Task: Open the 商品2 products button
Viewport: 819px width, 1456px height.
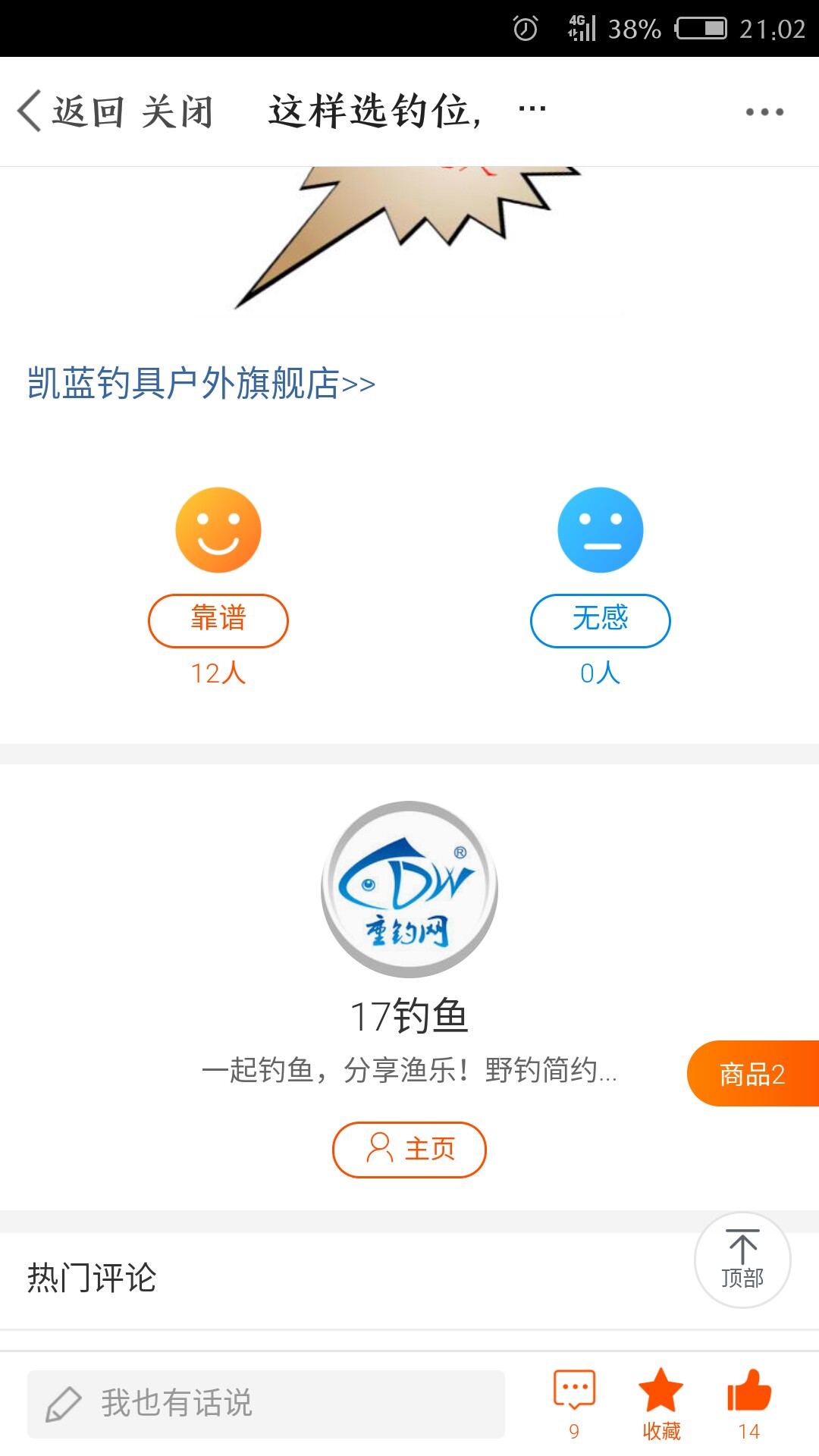Action: [x=752, y=1074]
